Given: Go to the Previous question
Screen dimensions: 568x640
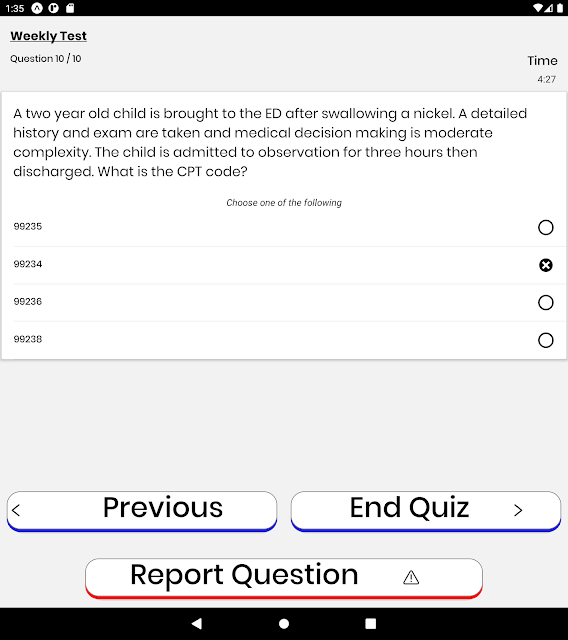Looking at the screenshot, I should coord(142,511).
